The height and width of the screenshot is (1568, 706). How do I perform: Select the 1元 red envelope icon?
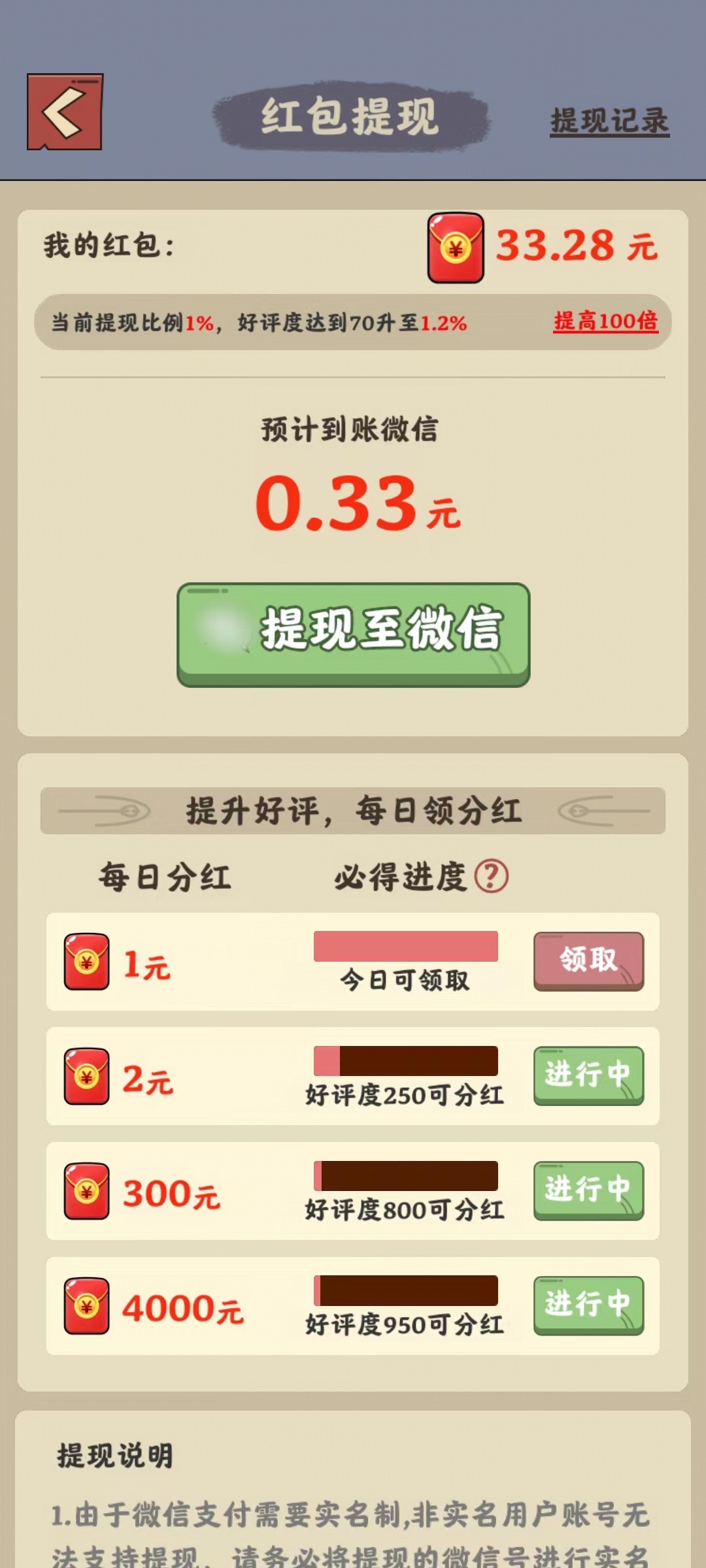(85, 961)
